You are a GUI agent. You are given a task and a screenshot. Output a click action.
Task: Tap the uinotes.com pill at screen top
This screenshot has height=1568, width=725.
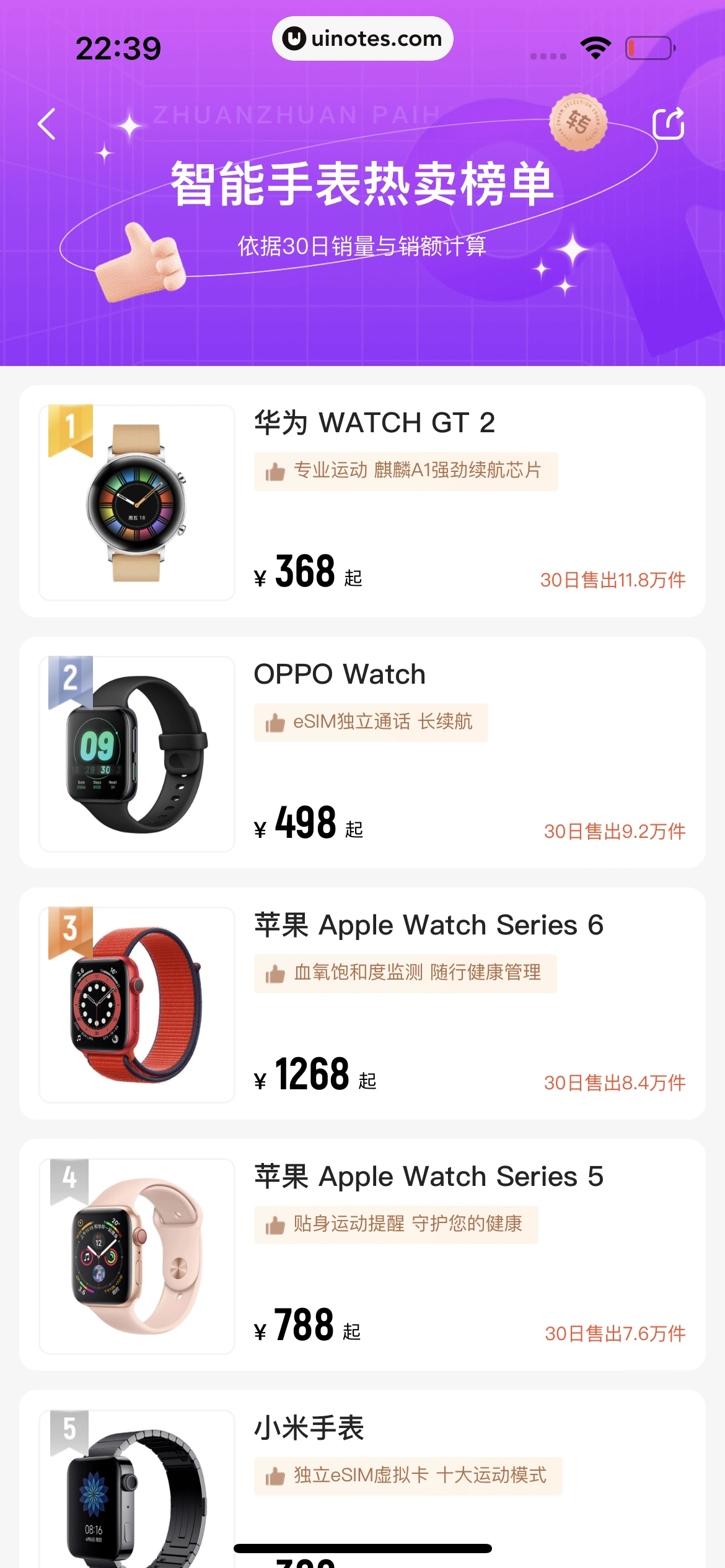tap(362, 38)
